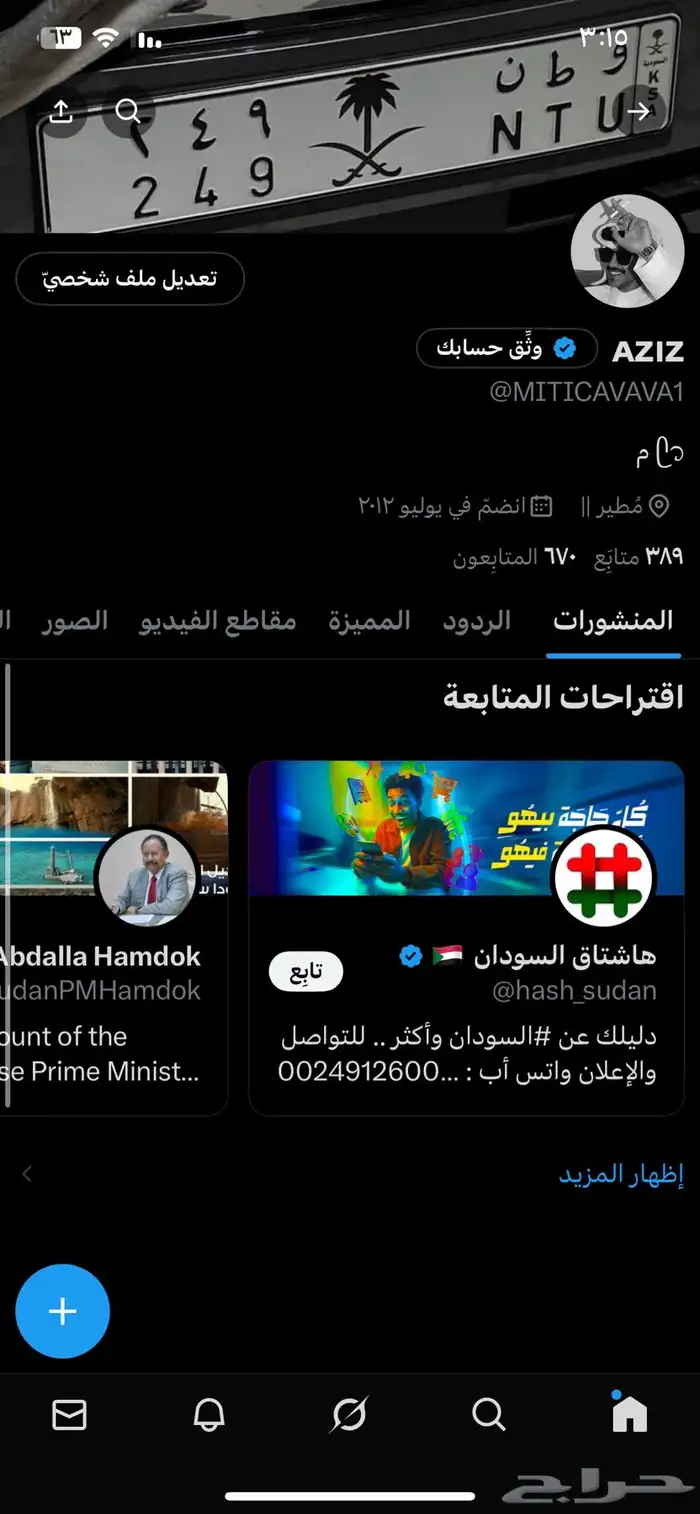Share this profile via the upload icon
Screen dimensions: 700x1514
[x=62, y=111]
